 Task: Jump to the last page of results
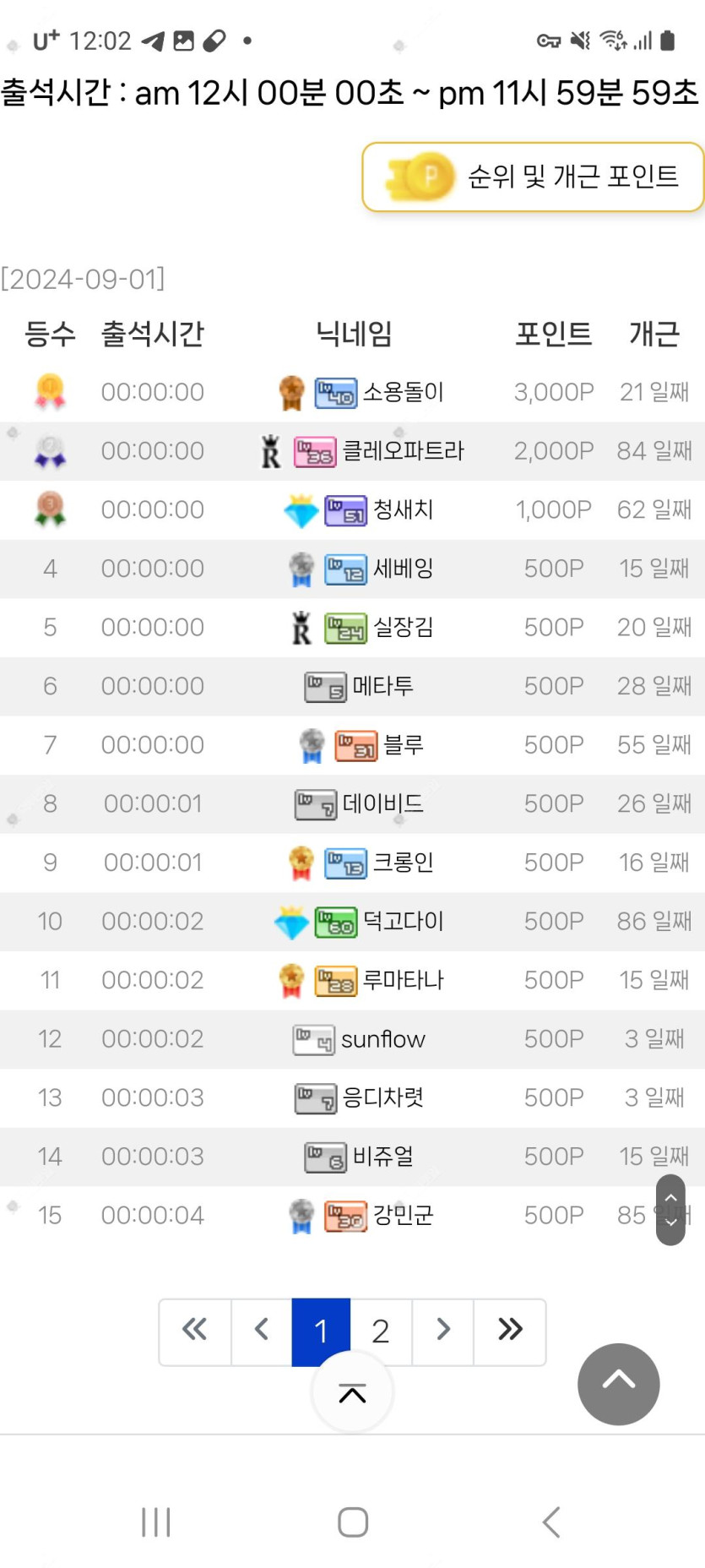pyautogui.click(x=510, y=1331)
